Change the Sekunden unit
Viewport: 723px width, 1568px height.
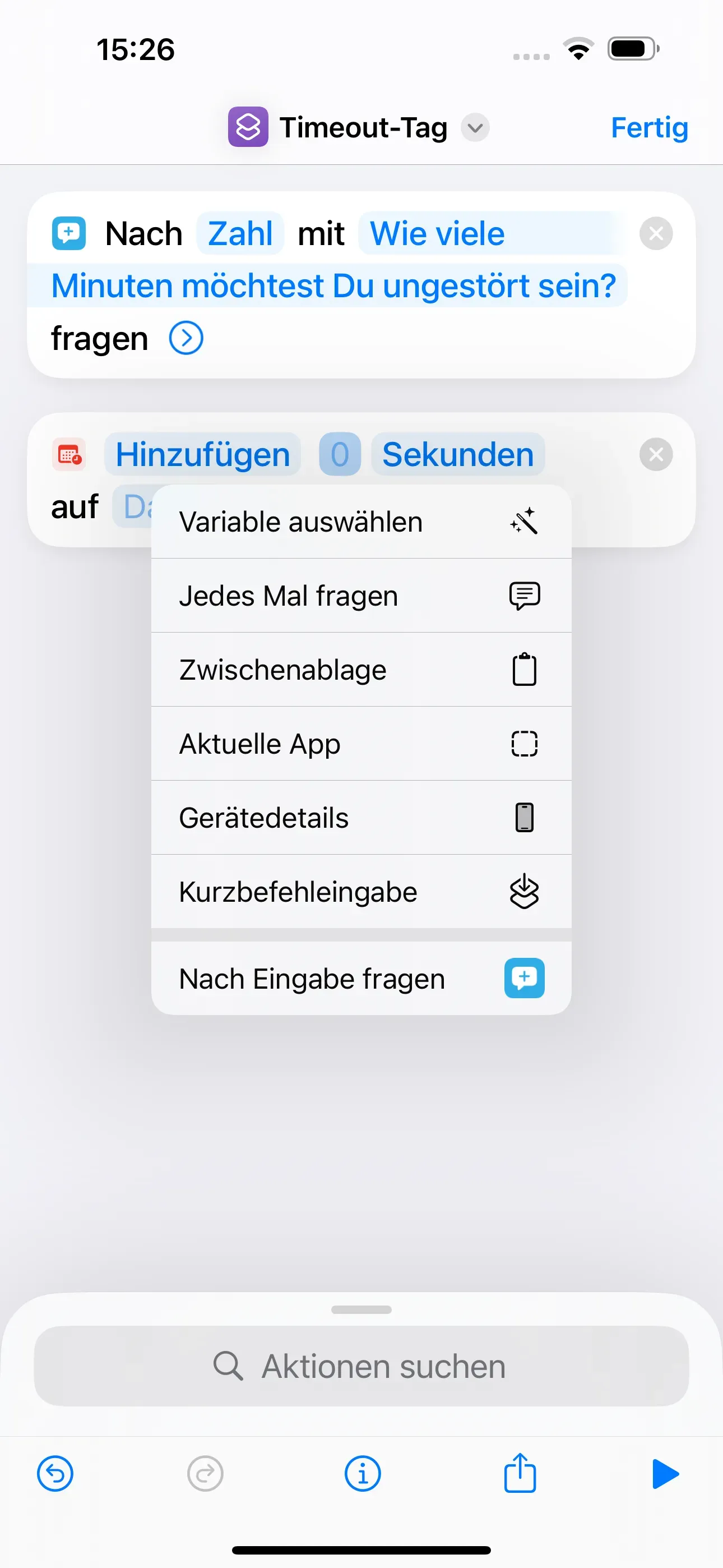click(458, 455)
